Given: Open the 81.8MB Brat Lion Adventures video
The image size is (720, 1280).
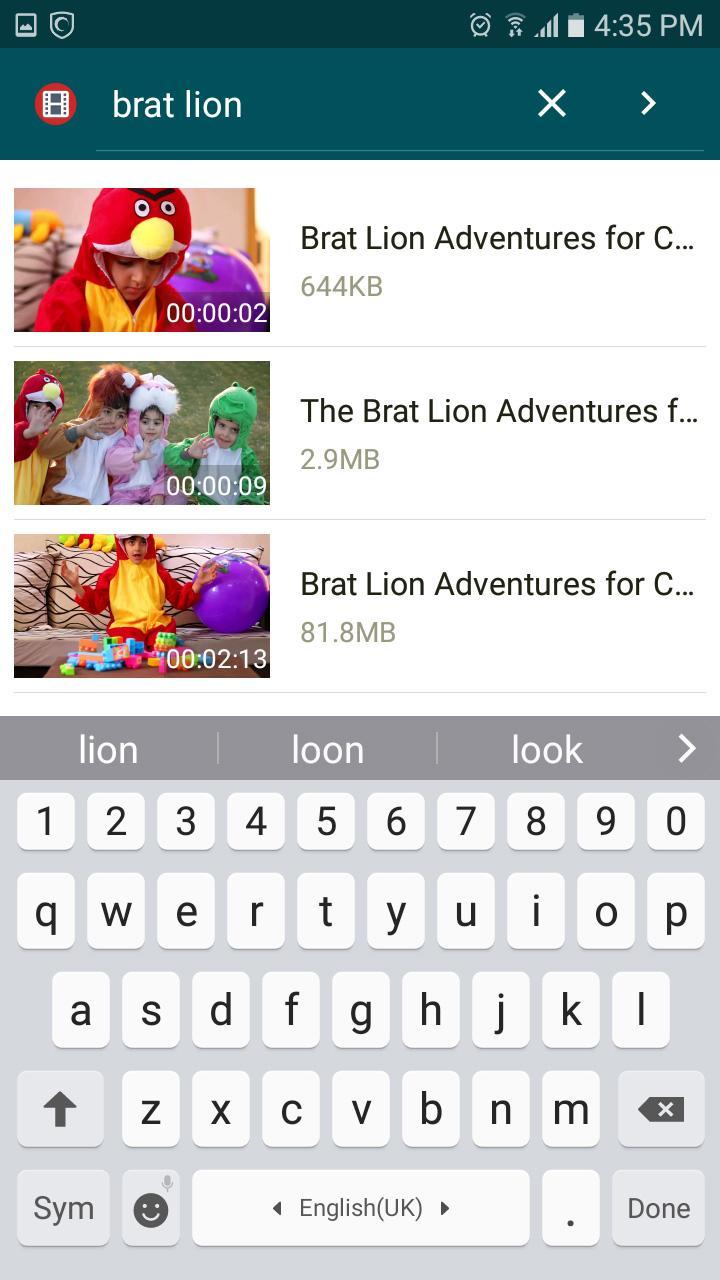Looking at the screenshot, I should (x=360, y=606).
